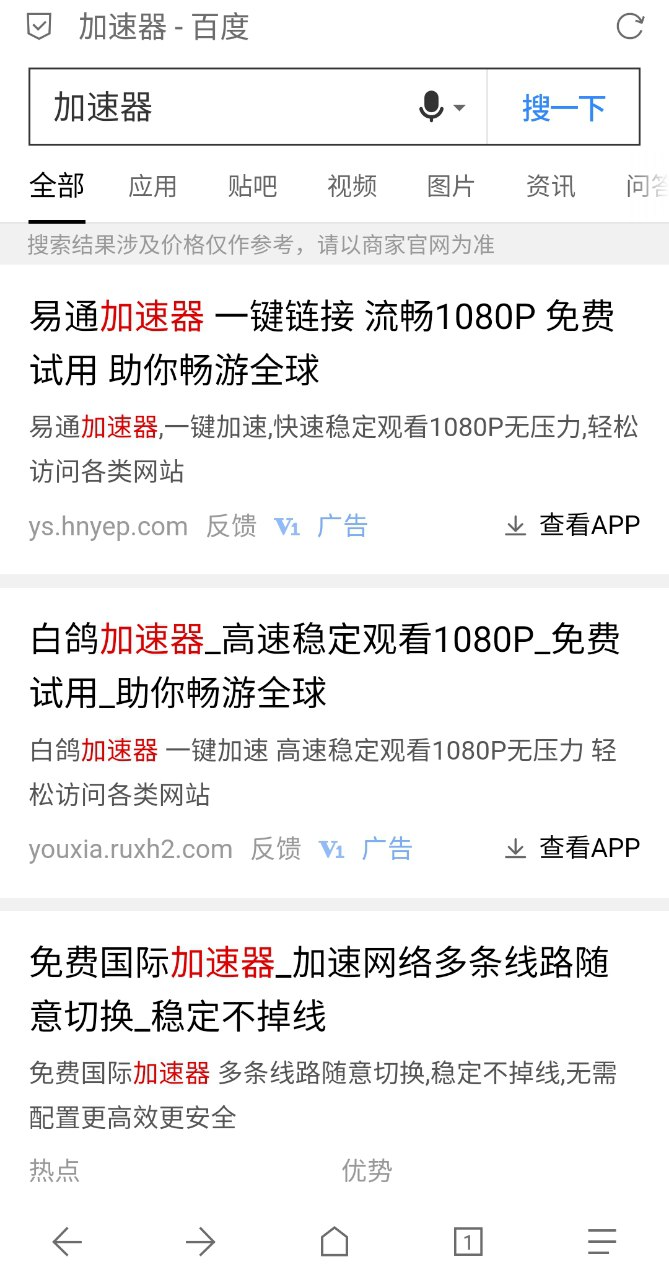This screenshot has height=1280, width=669.
Task: Switch to the 应用 tab
Action: (x=152, y=186)
